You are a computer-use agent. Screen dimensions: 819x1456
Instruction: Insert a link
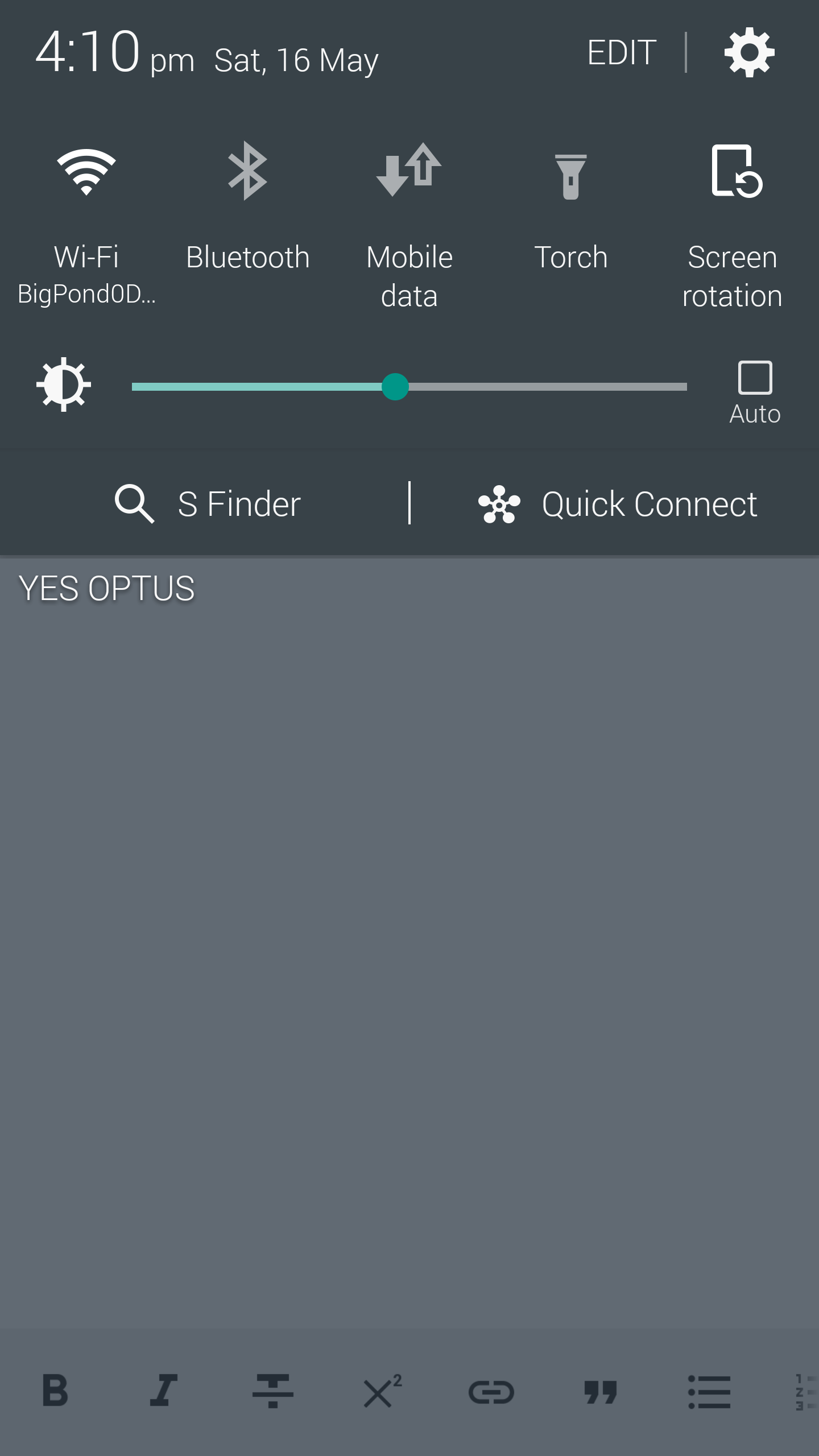coord(491,1392)
